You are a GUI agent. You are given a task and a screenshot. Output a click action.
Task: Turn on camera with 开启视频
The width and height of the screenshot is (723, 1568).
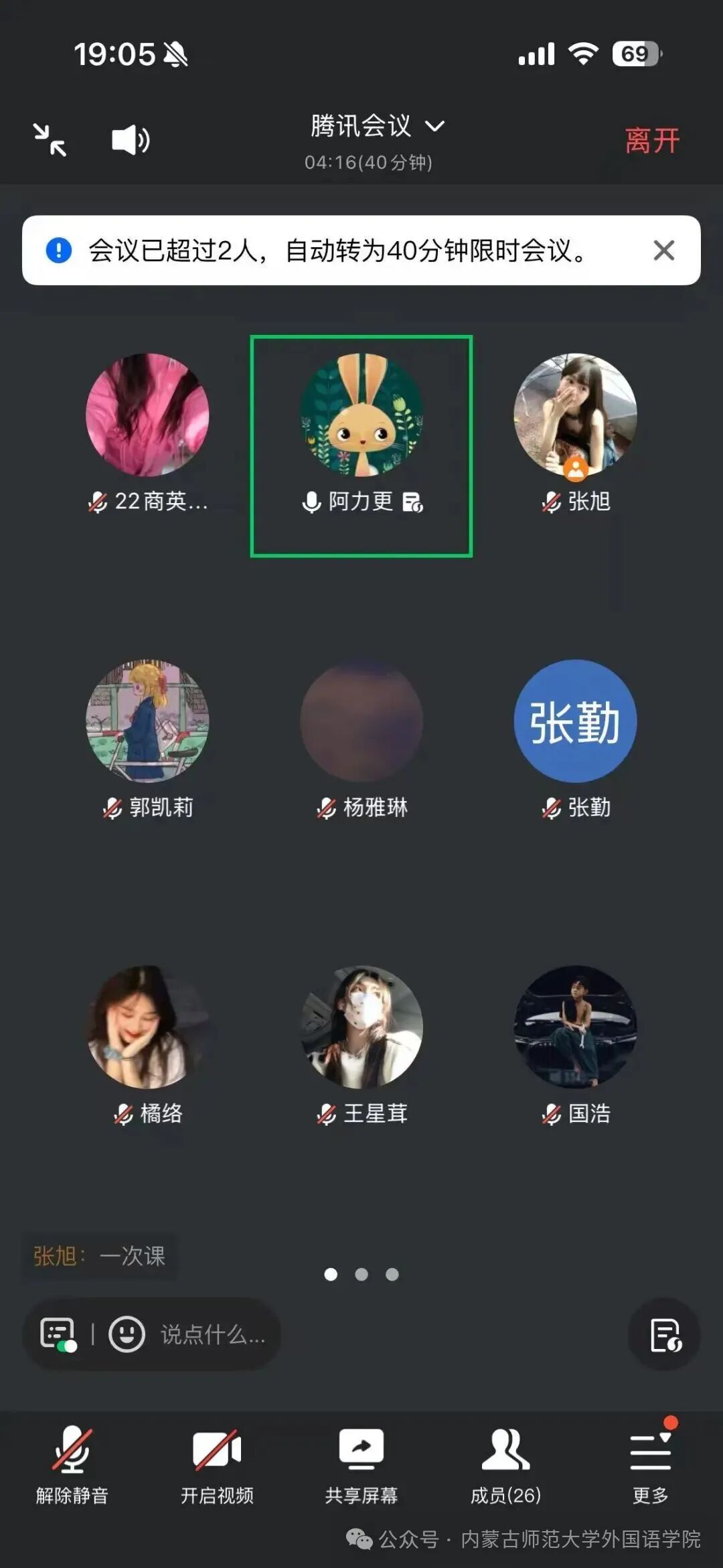[x=217, y=1465]
